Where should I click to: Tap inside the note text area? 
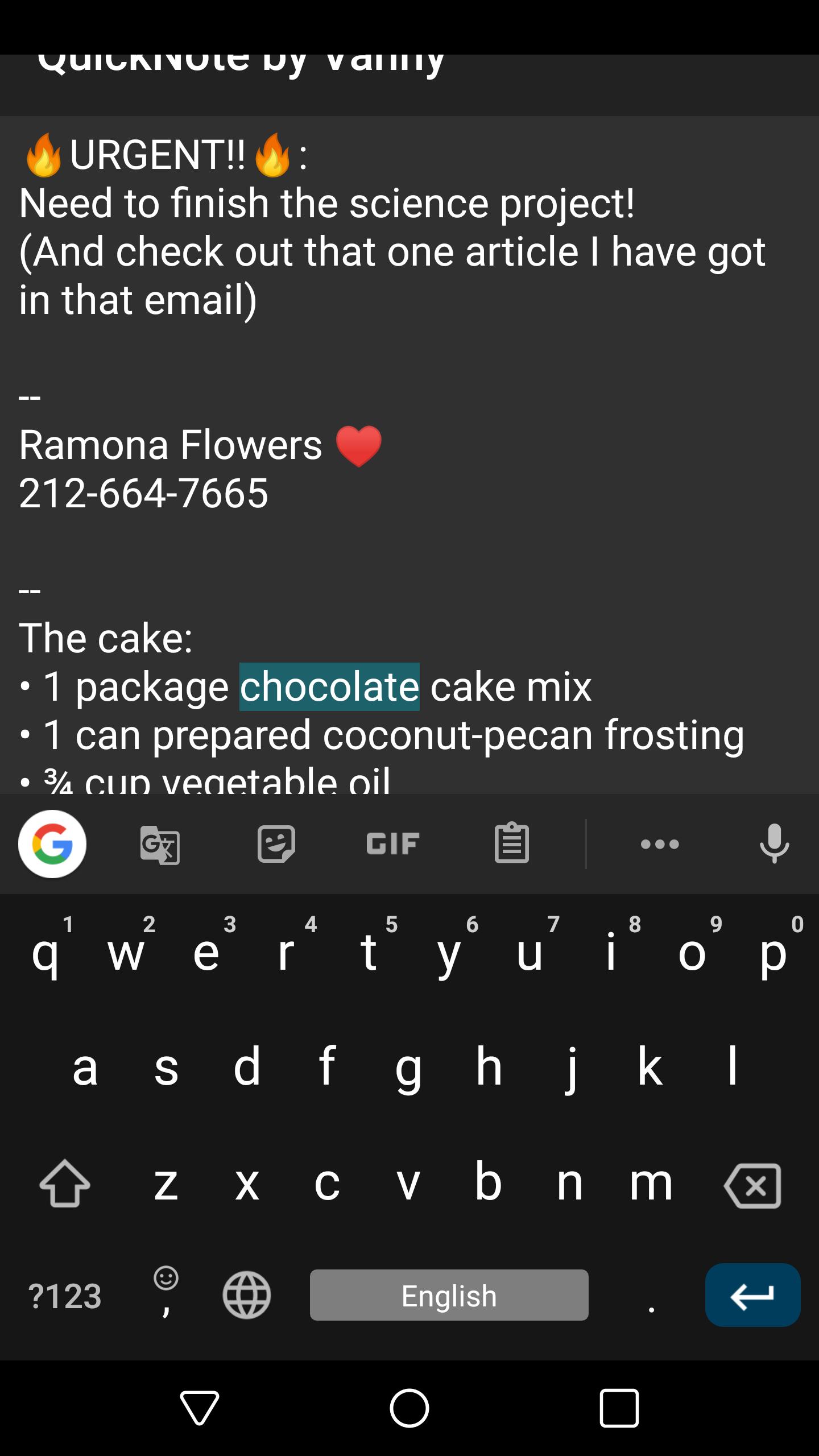[x=409, y=455]
